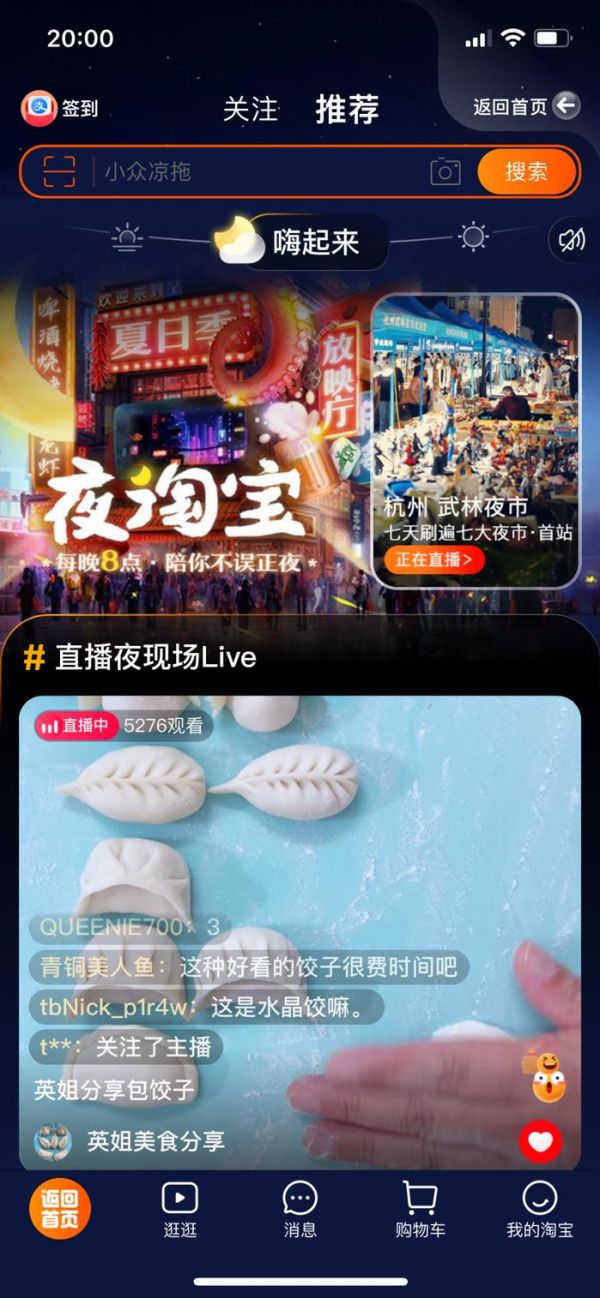Open the 签到 check-in icon

(x=40, y=108)
